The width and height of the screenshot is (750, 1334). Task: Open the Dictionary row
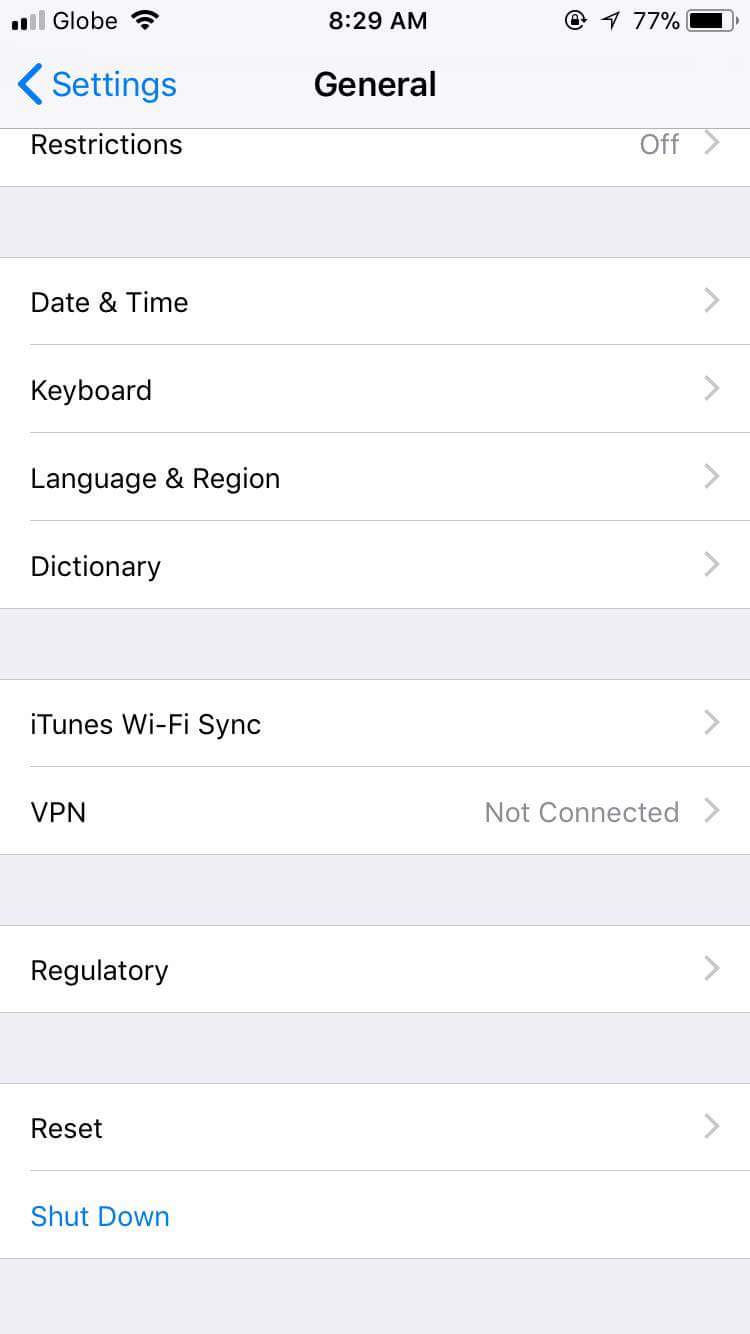(375, 565)
